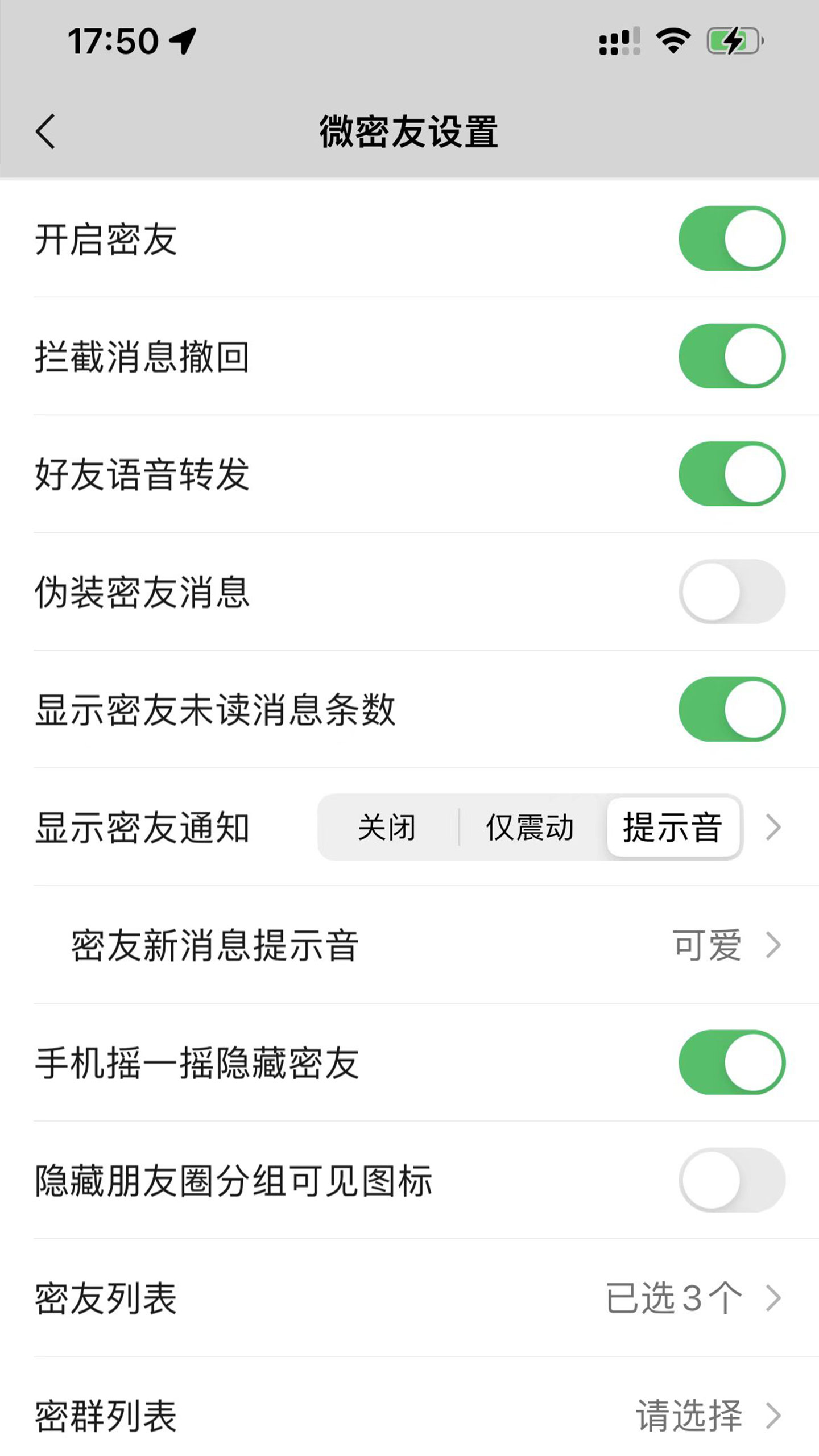Image resolution: width=819 pixels, height=1456 pixels.
Task: Select 关闭 for 显示密友通知
Action: (x=387, y=827)
